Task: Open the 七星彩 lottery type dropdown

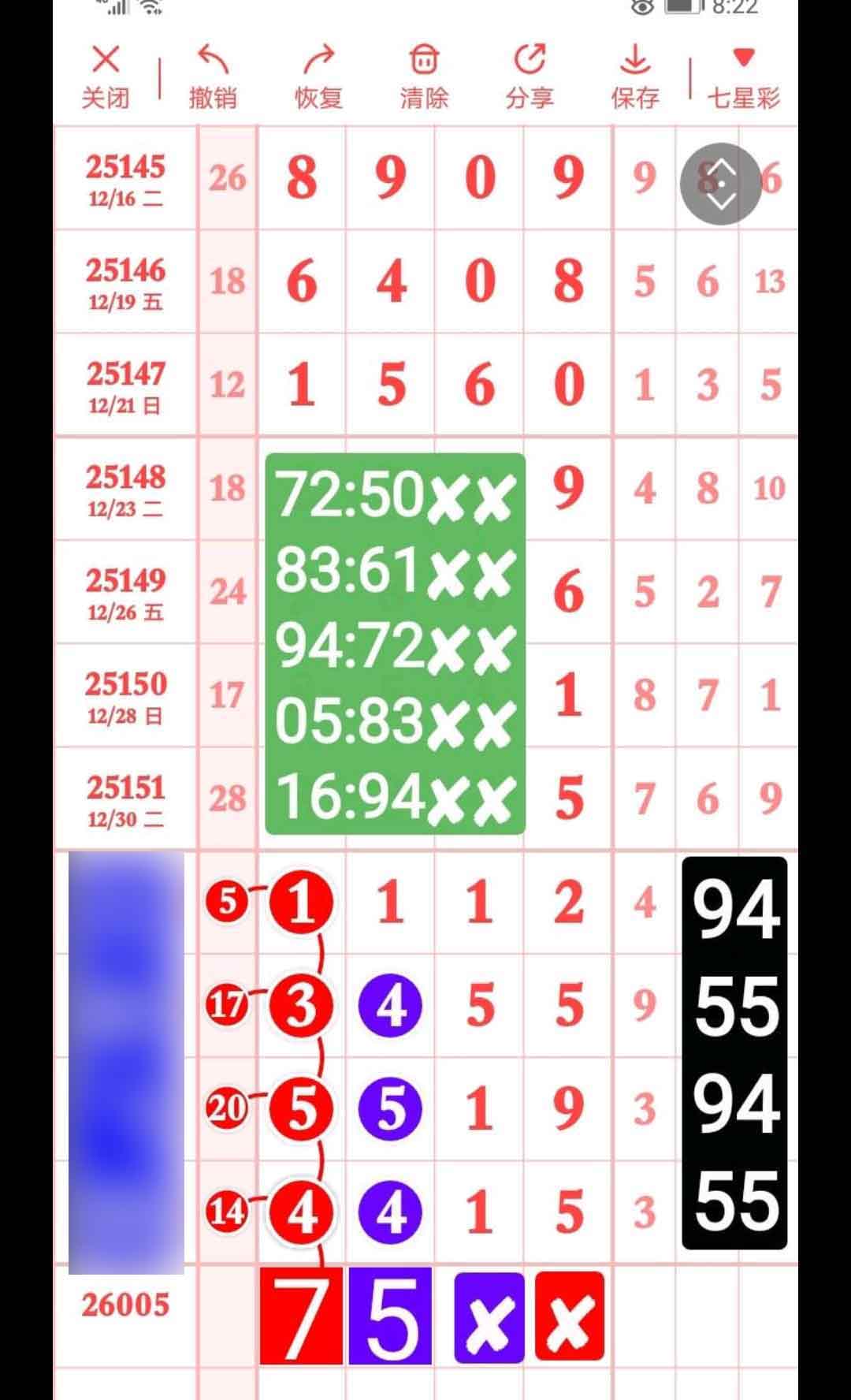Action: tap(743, 76)
